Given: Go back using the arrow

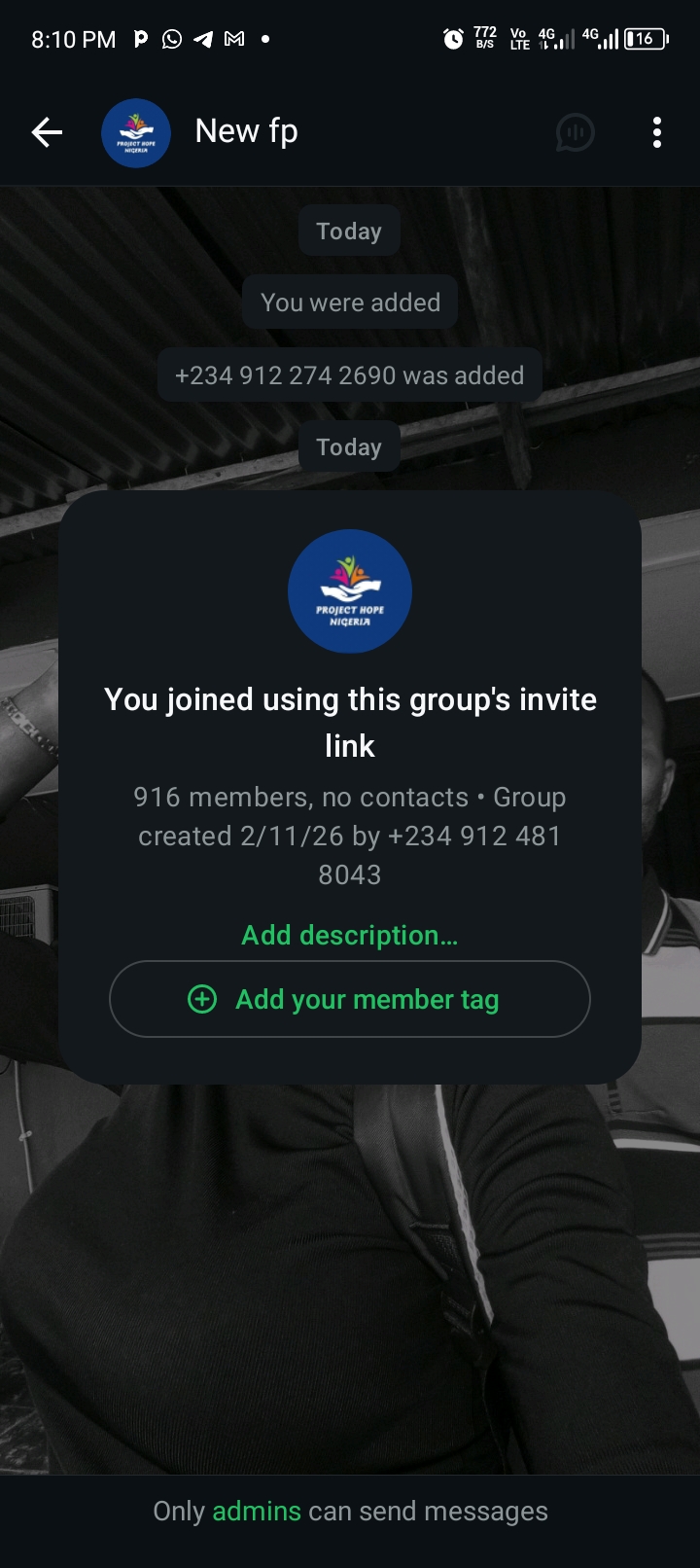Looking at the screenshot, I should [x=47, y=132].
